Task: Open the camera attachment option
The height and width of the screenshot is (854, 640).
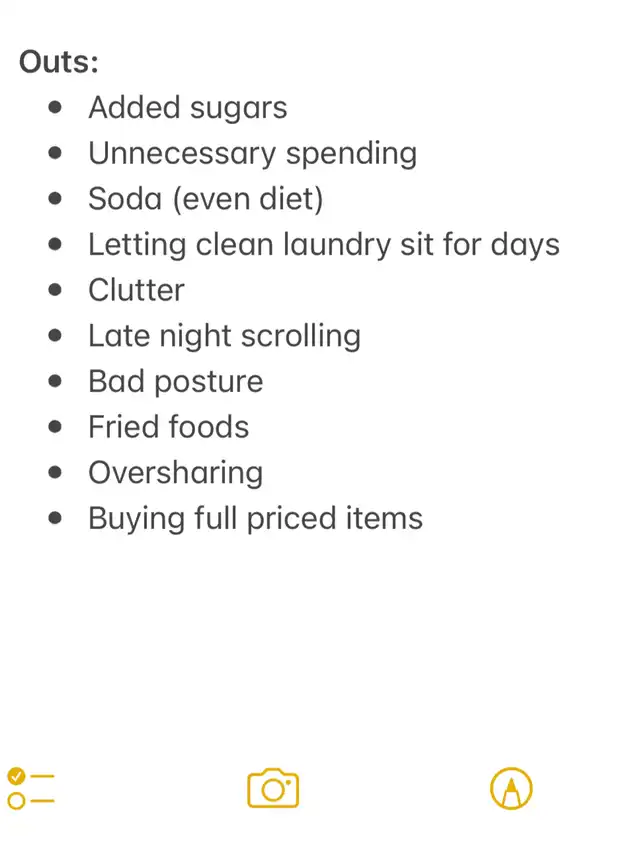Action: pos(273,788)
